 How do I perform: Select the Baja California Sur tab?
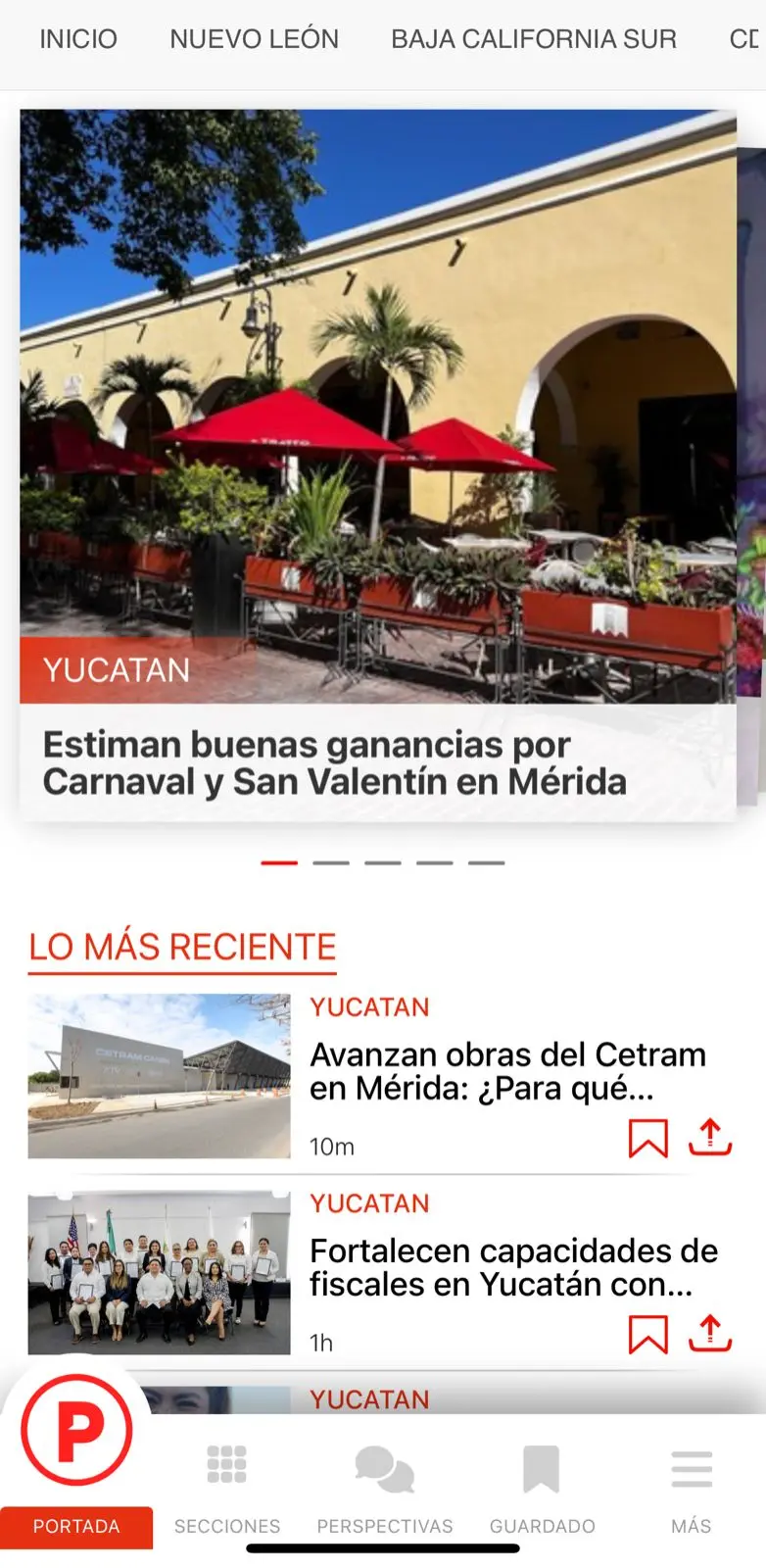[534, 39]
